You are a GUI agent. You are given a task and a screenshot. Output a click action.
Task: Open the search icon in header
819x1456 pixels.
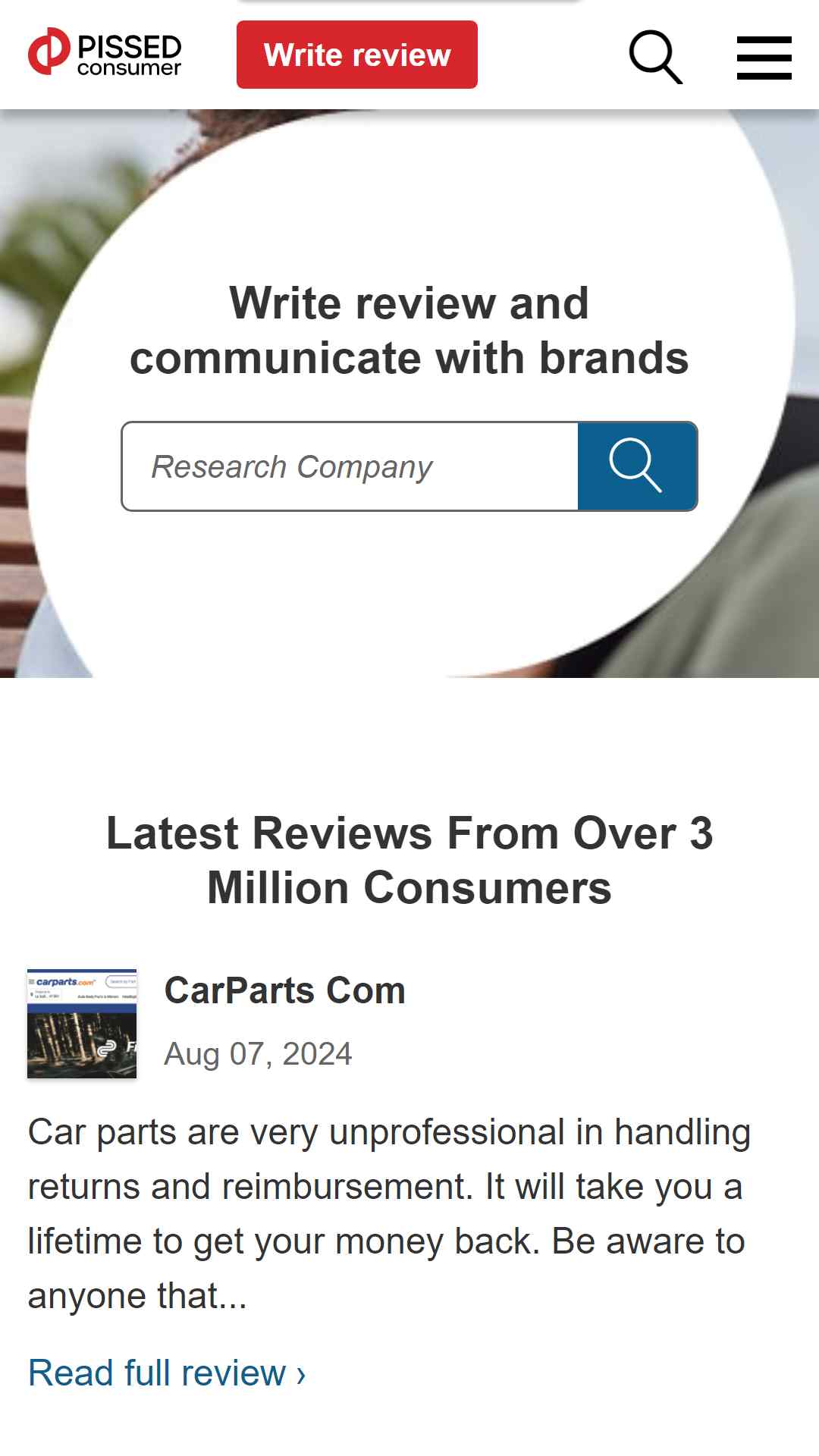[656, 57]
